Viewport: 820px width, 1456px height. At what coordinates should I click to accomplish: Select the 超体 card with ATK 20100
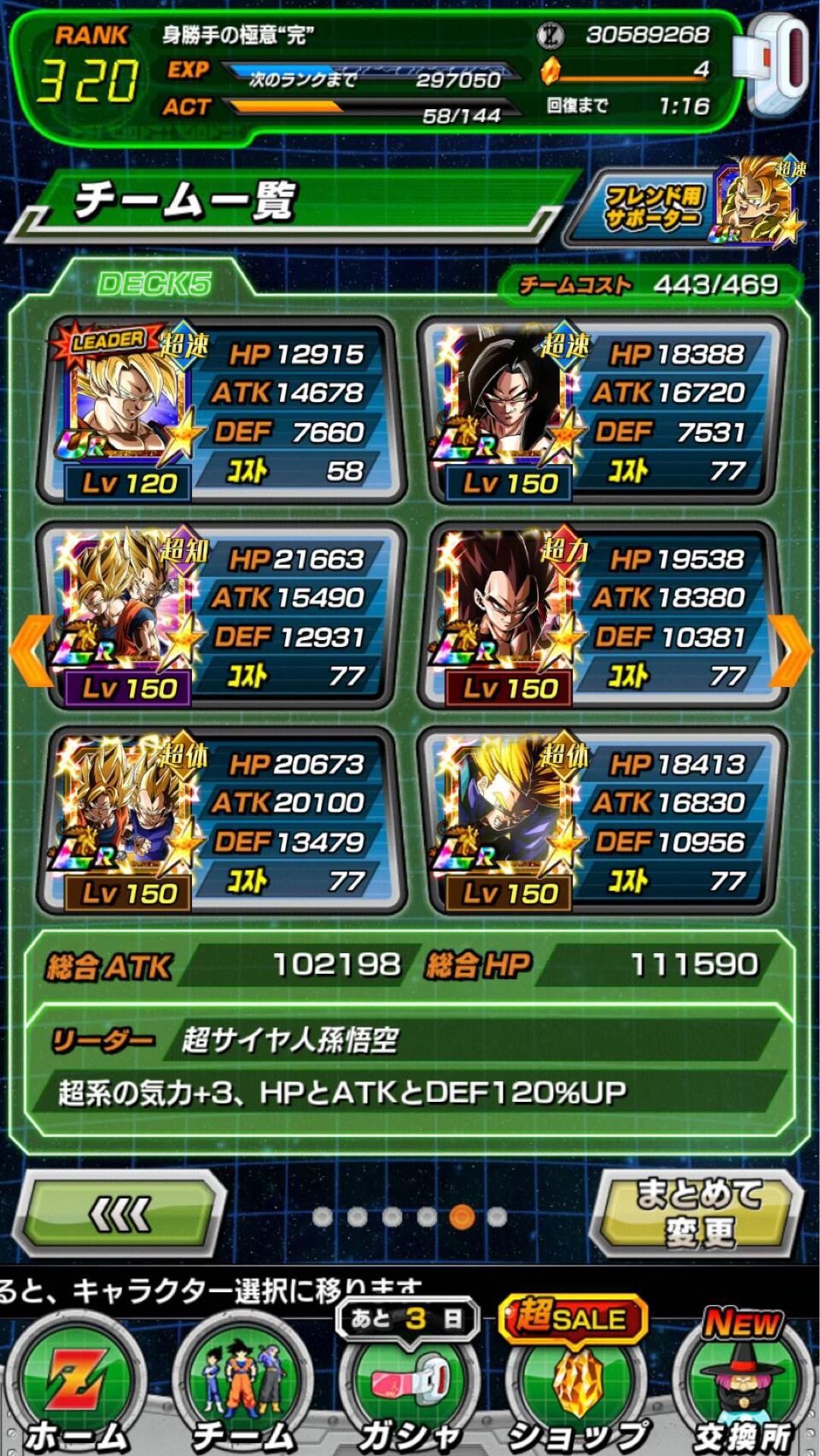tap(221, 820)
